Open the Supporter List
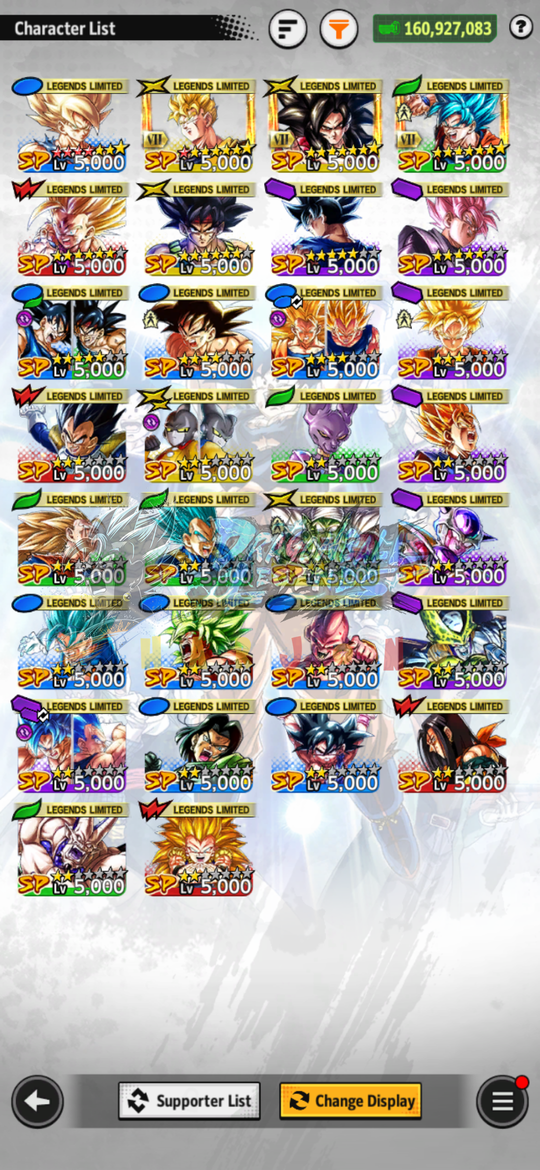The height and width of the screenshot is (1170, 540). (189, 1101)
